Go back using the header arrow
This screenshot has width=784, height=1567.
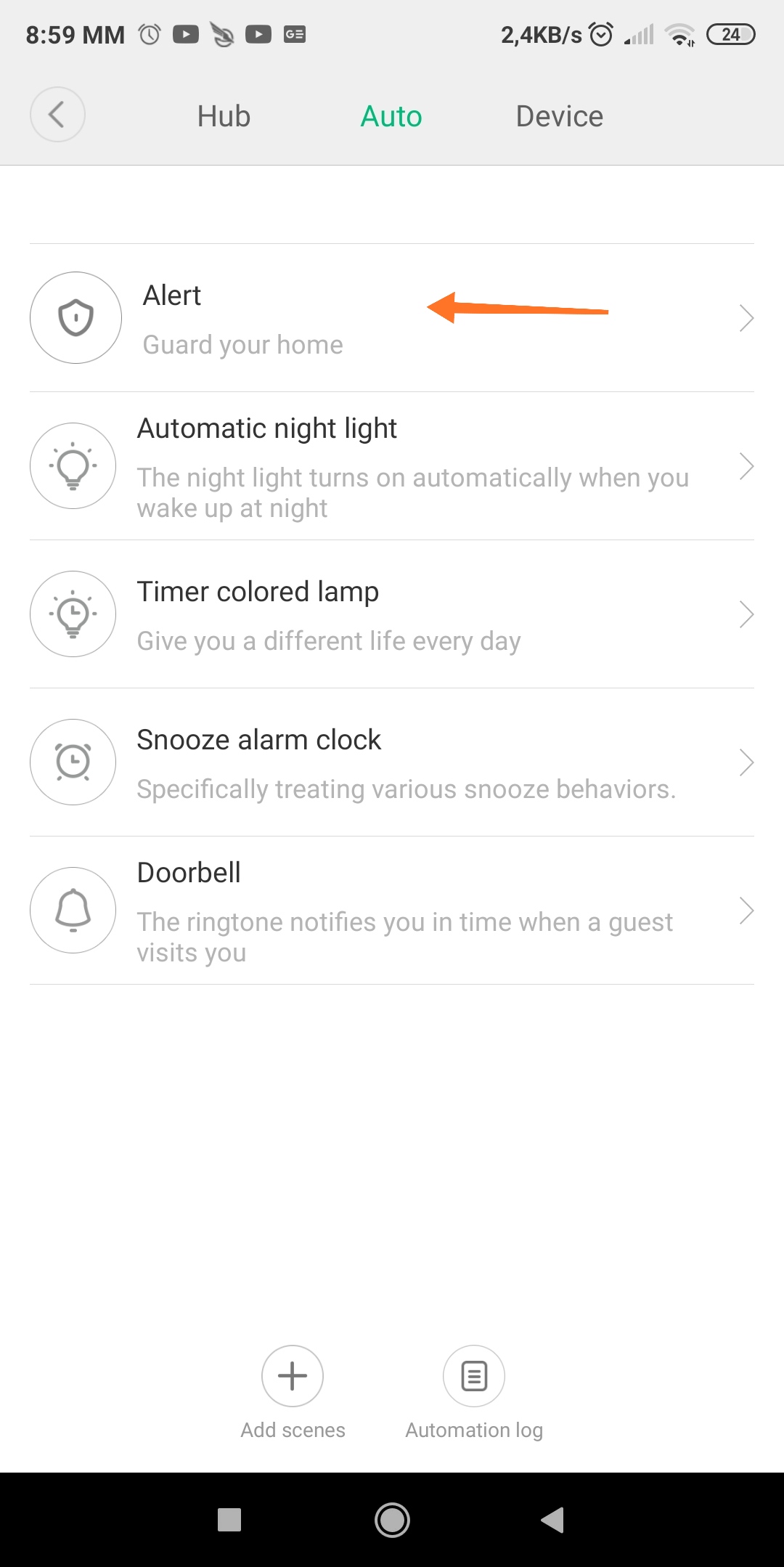tap(57, 115)
